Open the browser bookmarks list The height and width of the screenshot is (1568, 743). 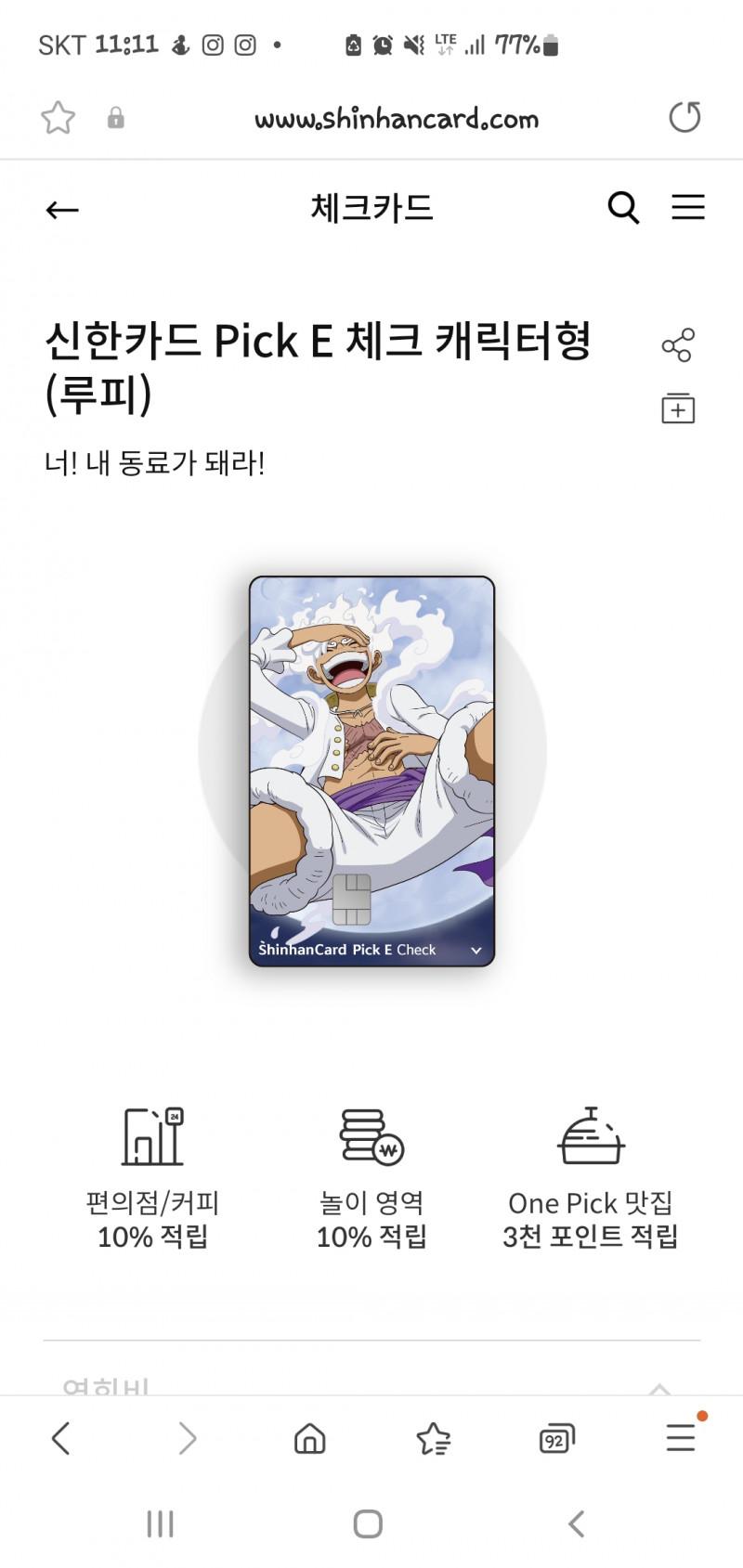(433, 1439)
